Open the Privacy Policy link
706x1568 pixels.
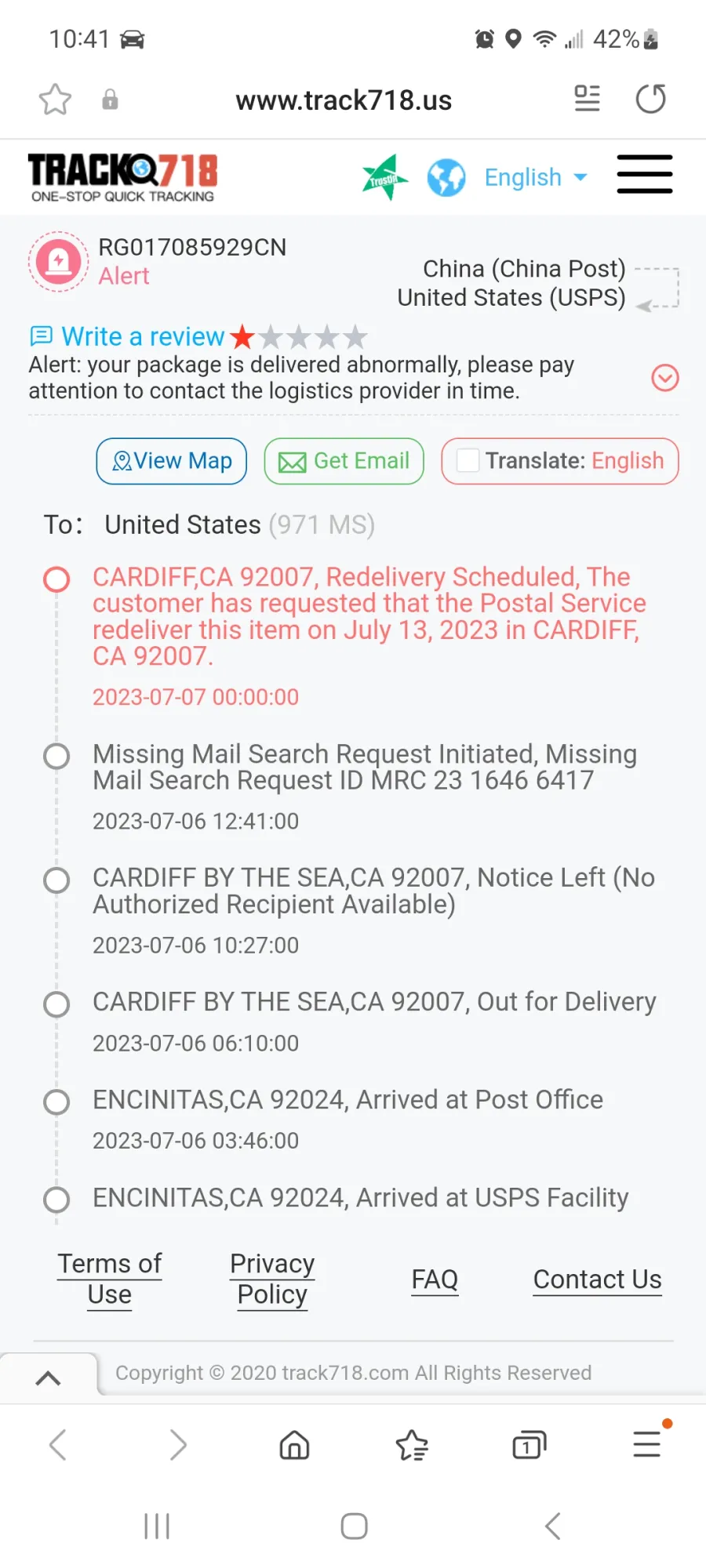pyautogui.click(x=272, y=1279)
